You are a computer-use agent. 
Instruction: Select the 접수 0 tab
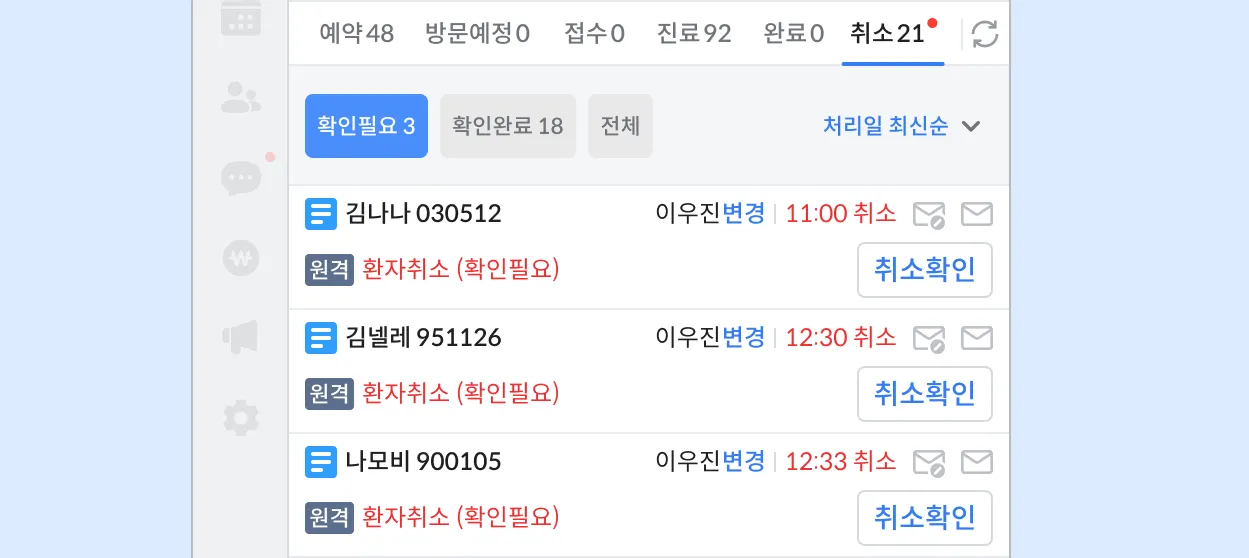pyautogui.click(x=594, y=34)
